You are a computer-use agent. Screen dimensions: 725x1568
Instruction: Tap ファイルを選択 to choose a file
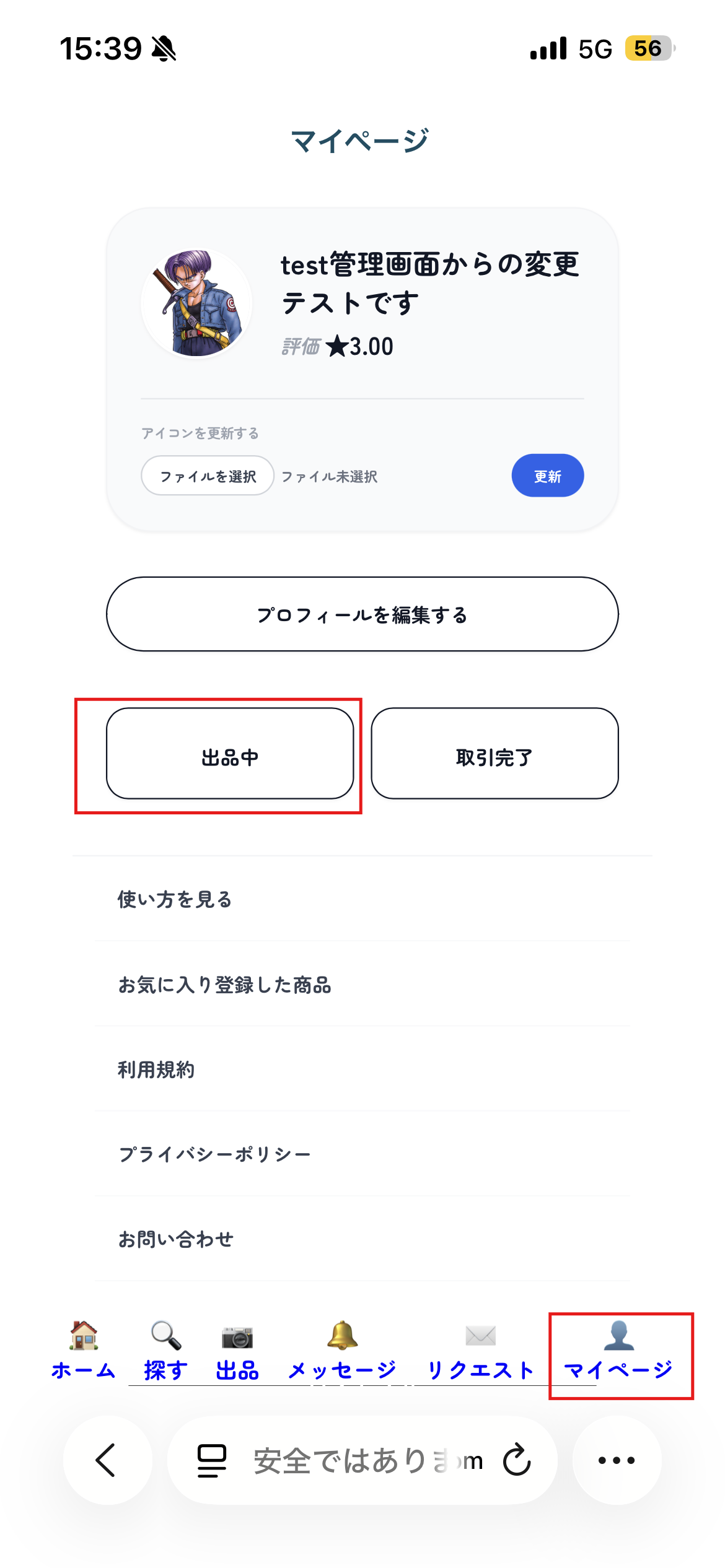[x=207, y=476]
